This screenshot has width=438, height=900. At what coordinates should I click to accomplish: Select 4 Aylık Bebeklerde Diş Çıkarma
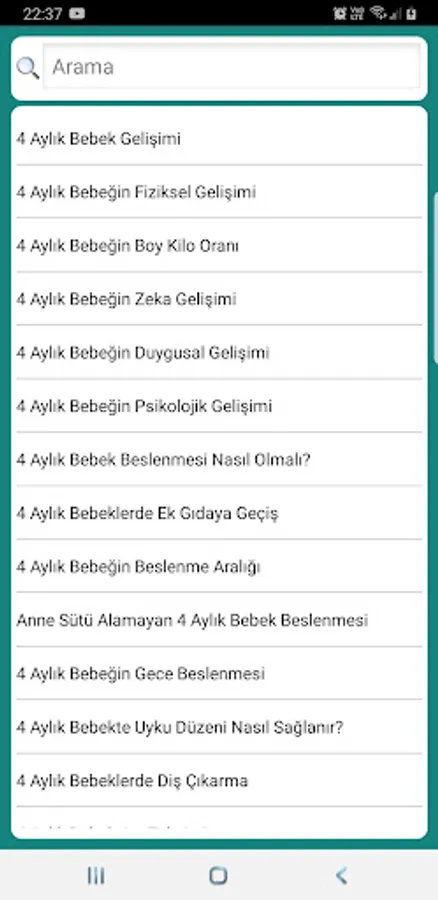coord(219,781)
